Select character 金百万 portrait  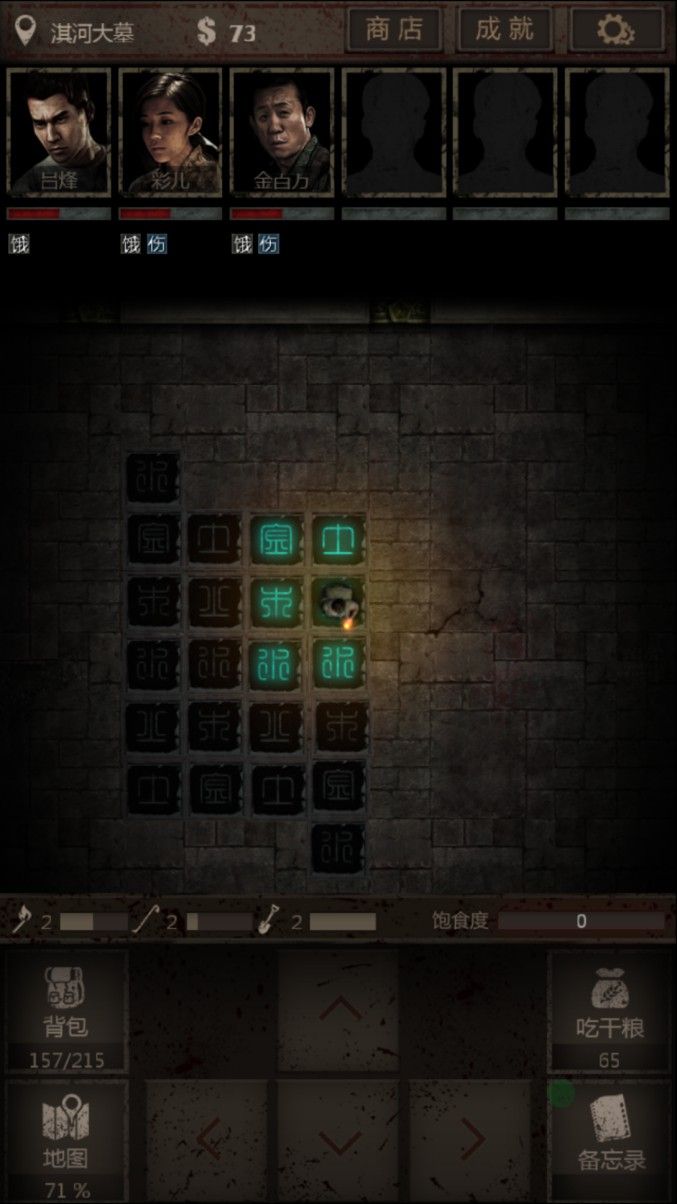point(282,132)
